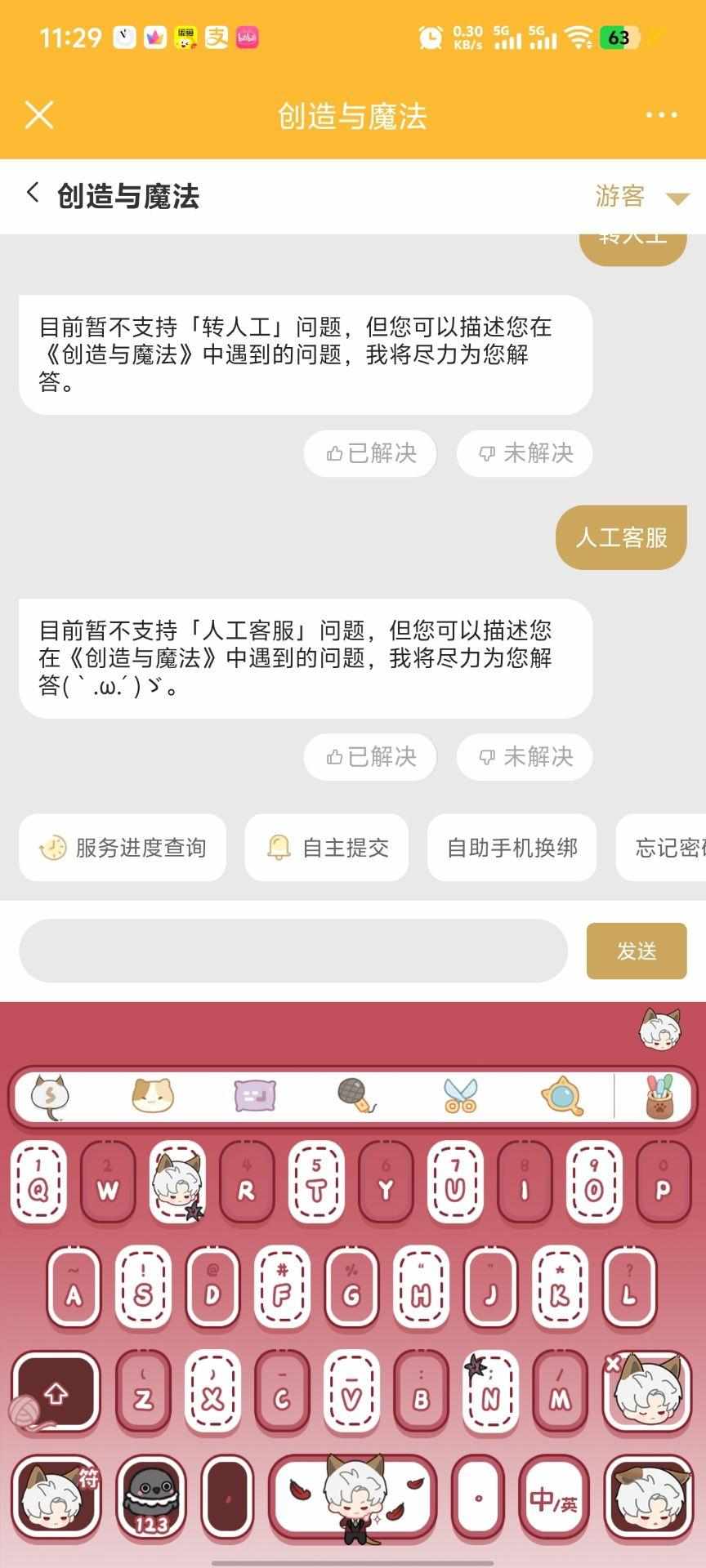Image resolution: width=706 pixels, height=1568 pixels.
Task: Open the three-dot overflow menu
Action: [x=661, y=115]
